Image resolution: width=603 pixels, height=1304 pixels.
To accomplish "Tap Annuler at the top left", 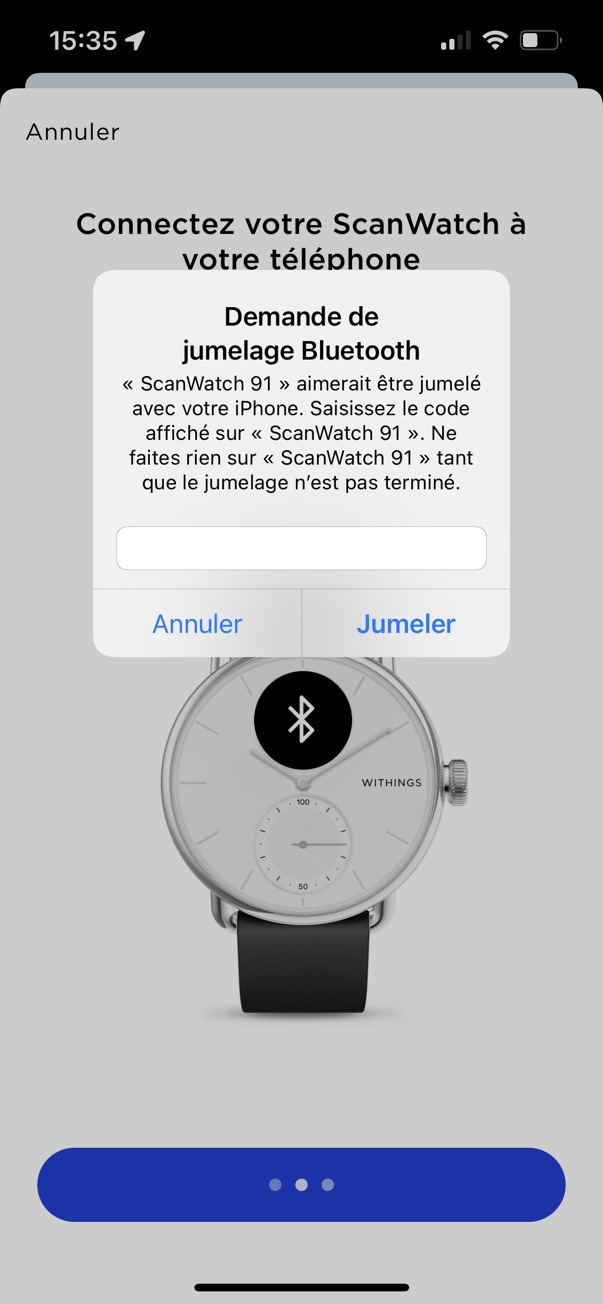I will tap(73, 132).
